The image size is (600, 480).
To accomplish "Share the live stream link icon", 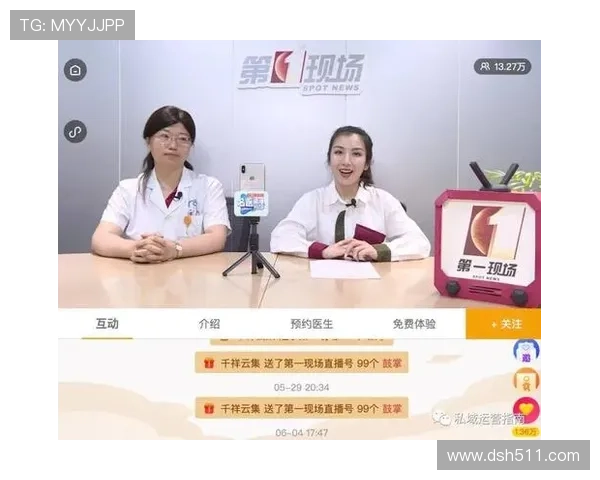I will point(76,131).
